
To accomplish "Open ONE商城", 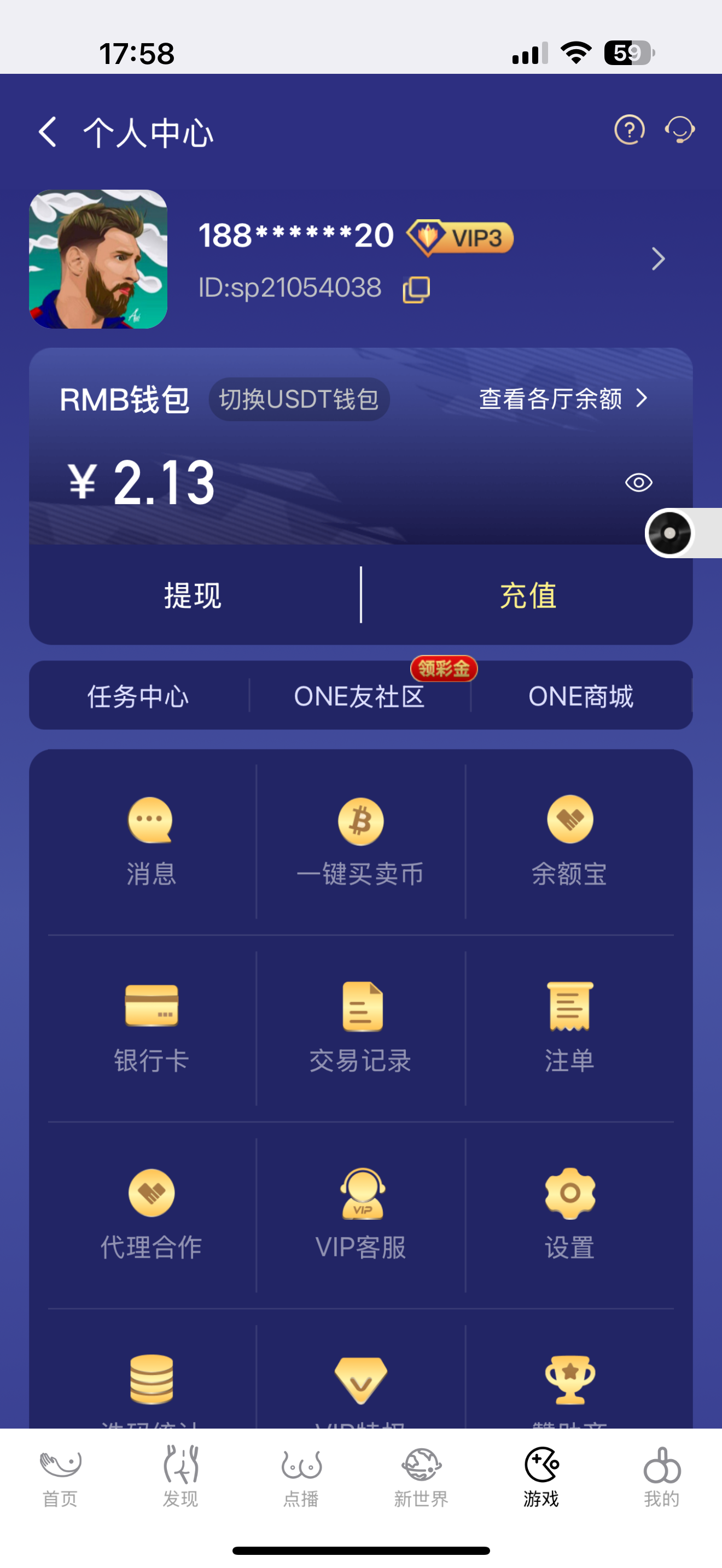I will (x=581, y=696).
